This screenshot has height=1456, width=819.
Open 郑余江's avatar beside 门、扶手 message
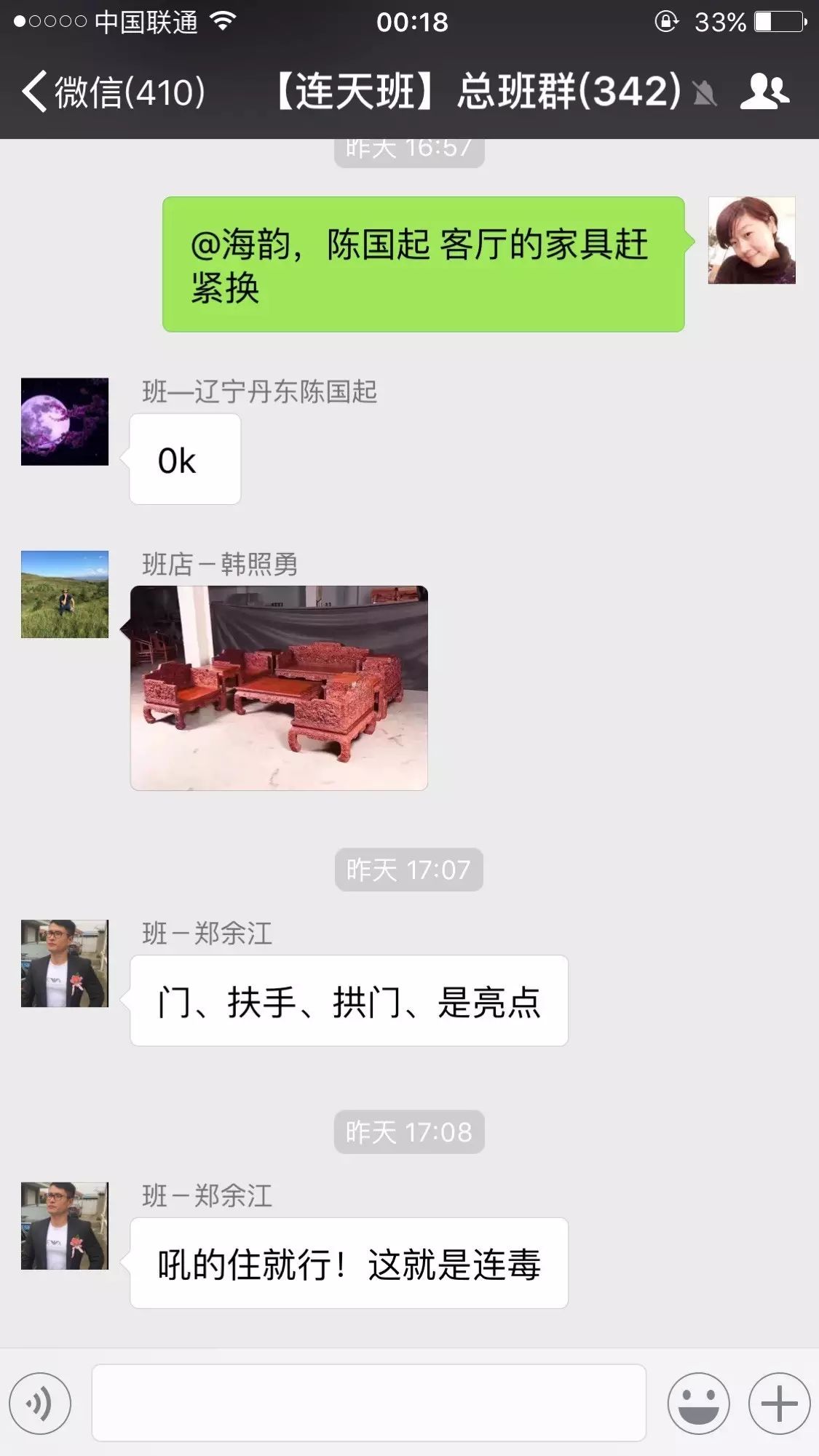pyautogui.click(x=65, y=963)
